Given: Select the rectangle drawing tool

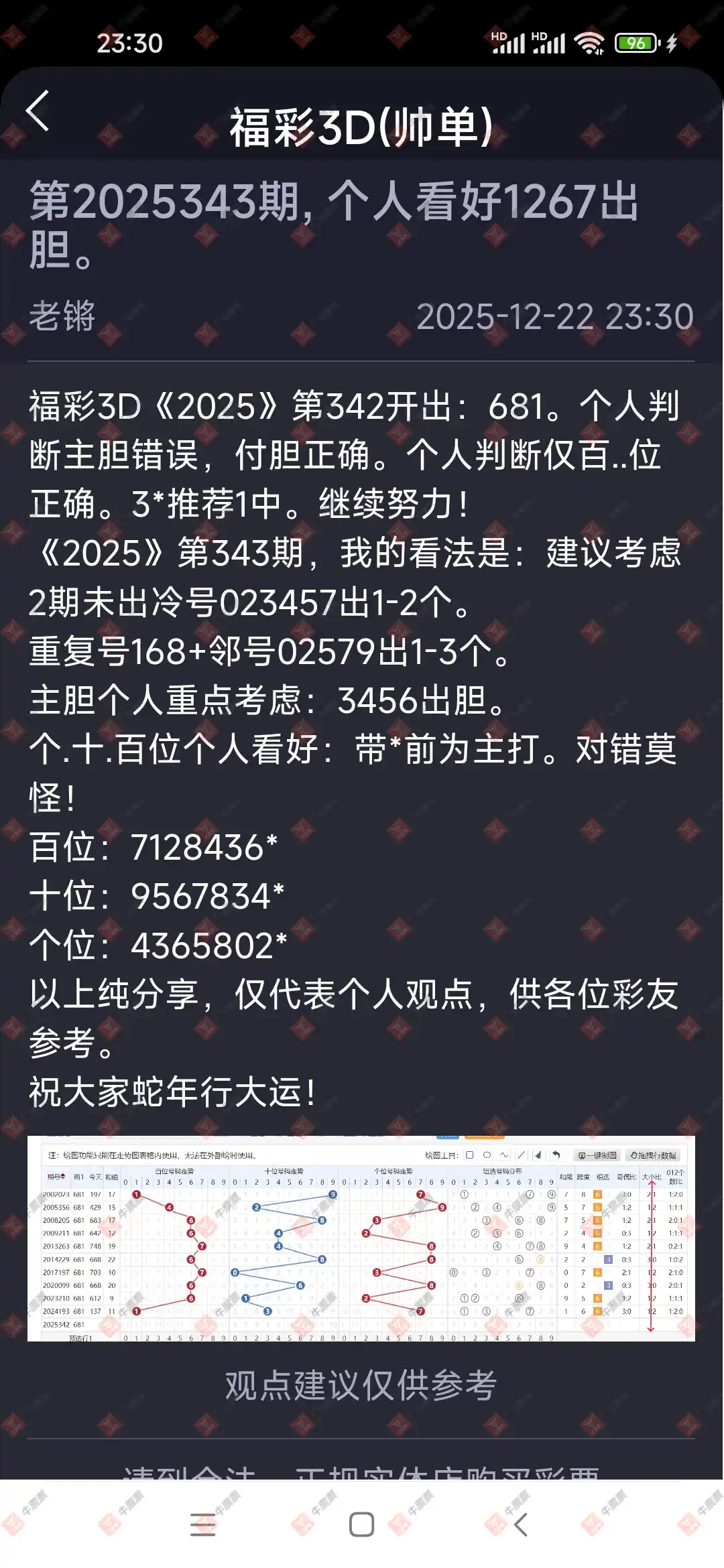Looking at the screenshot, I should click(469, 1154).
